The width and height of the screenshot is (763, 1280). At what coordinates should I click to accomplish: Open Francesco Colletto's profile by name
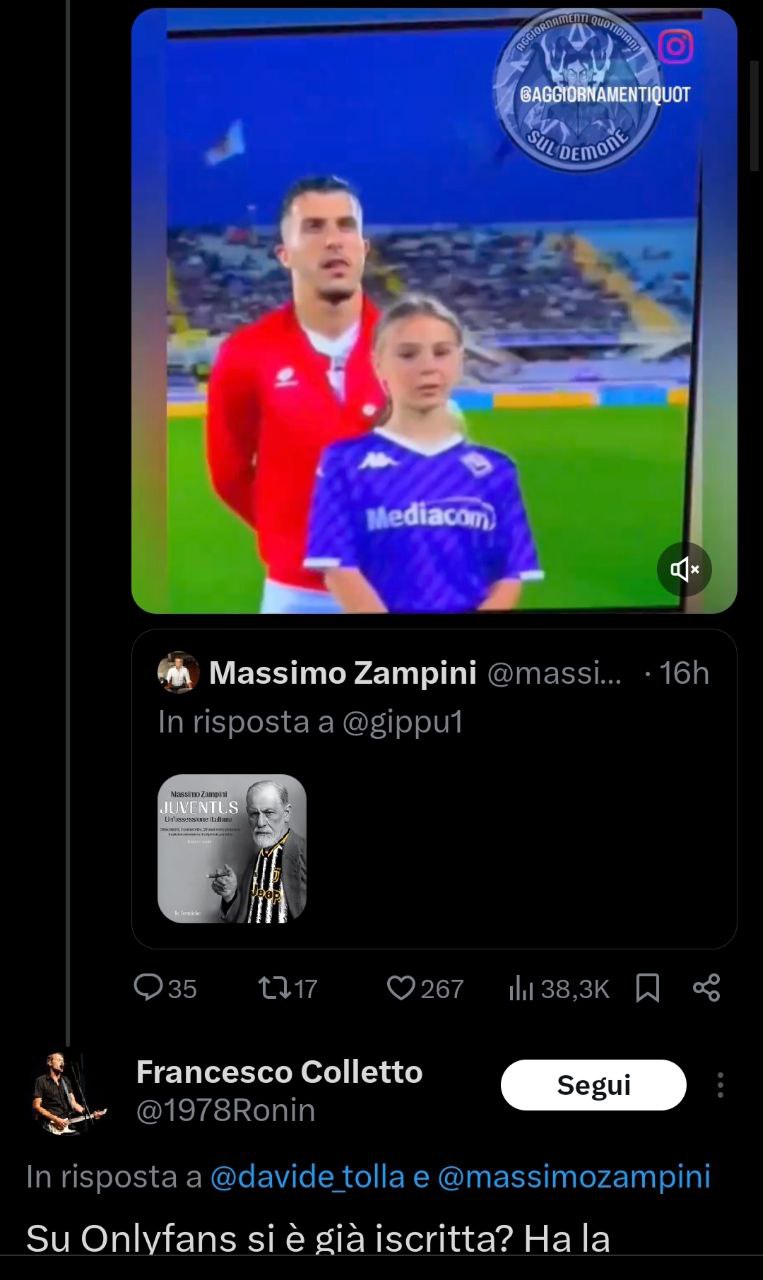point(279,1073)
